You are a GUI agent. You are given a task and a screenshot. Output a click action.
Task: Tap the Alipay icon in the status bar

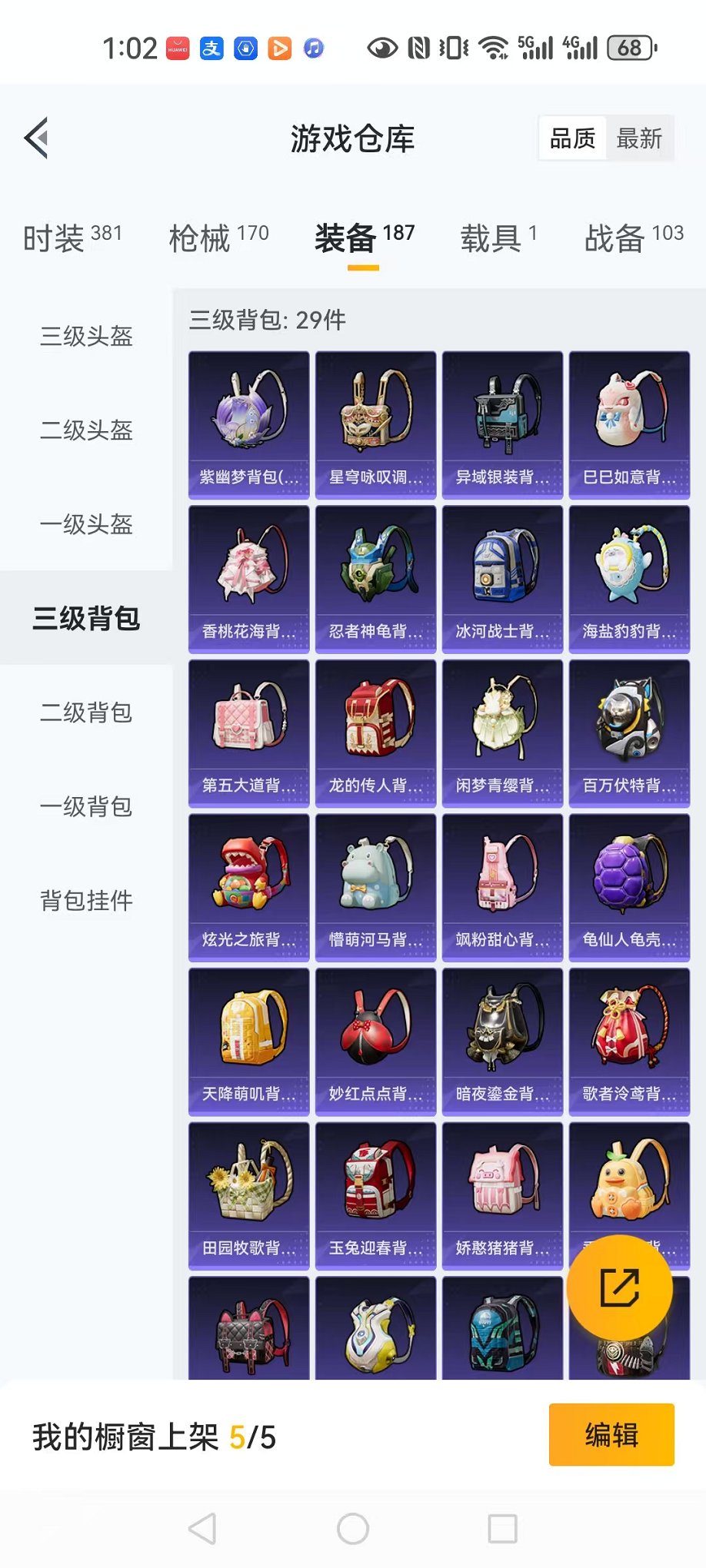click(x=212, y=48)
